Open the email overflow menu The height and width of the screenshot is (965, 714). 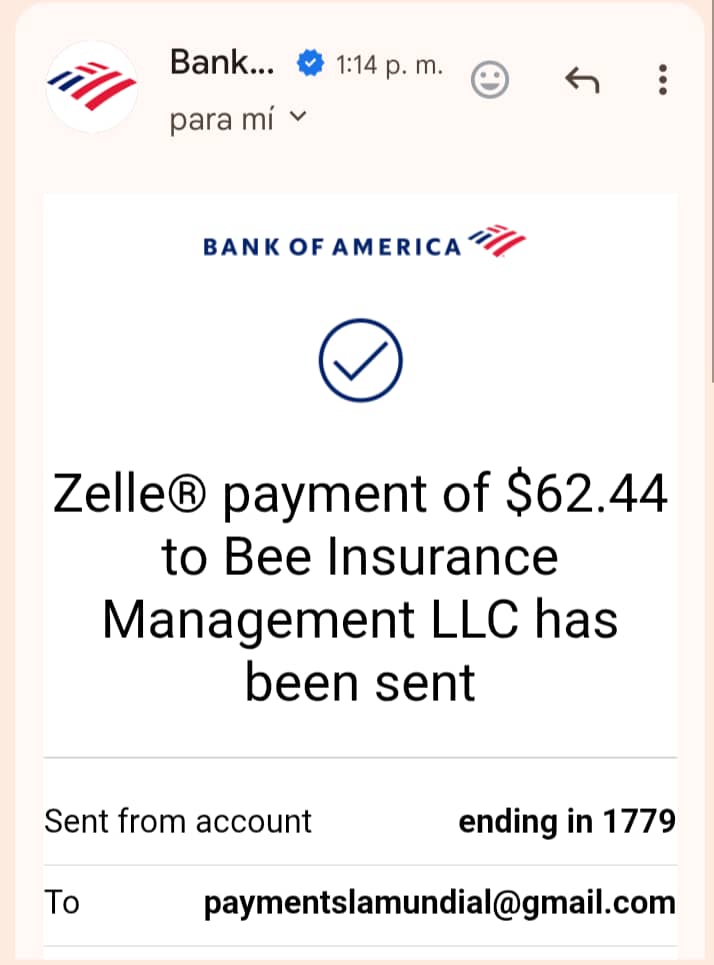pos(662,79)
